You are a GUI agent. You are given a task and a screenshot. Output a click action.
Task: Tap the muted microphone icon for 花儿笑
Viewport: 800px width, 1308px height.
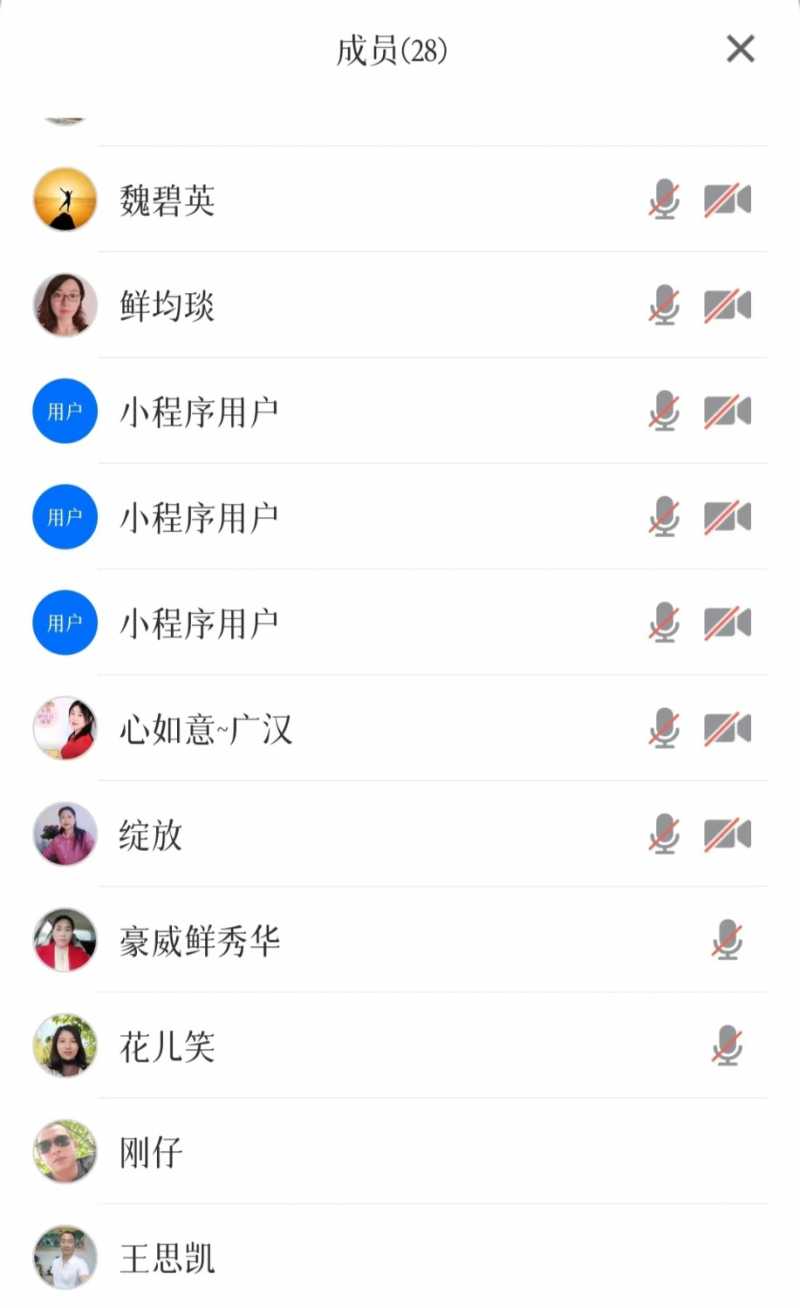point(727,1047)
